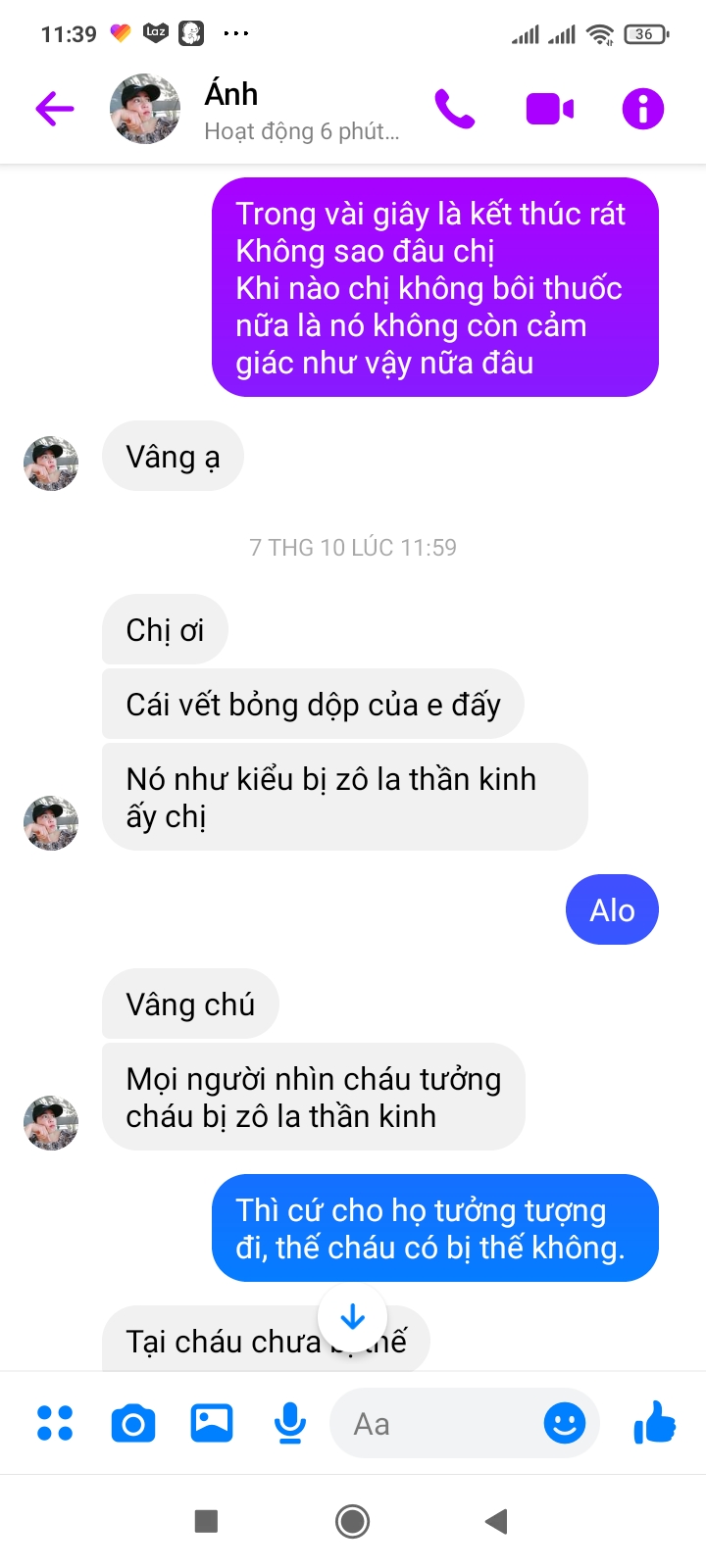This screenshot has height=1568, width=706.
Task: Open the four-dot more actions menu
Action: coord(55,1423)
